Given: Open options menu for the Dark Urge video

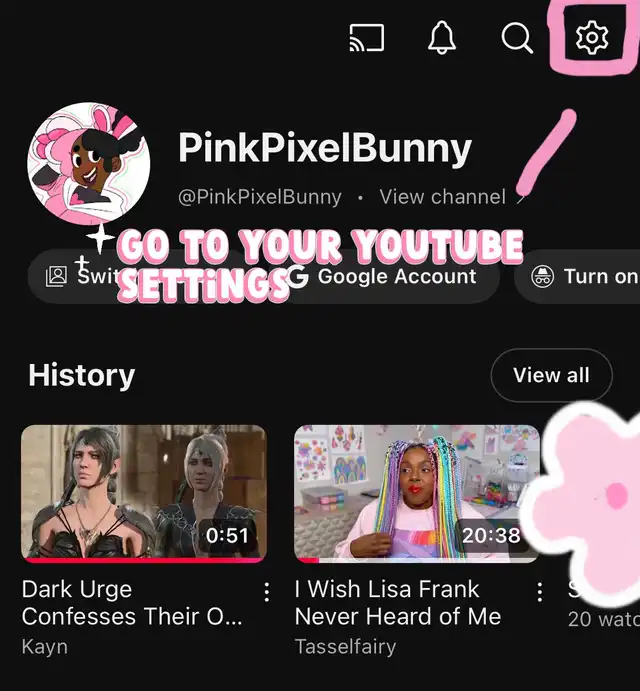Looking at the screenshot, I should tap(266, 592).
